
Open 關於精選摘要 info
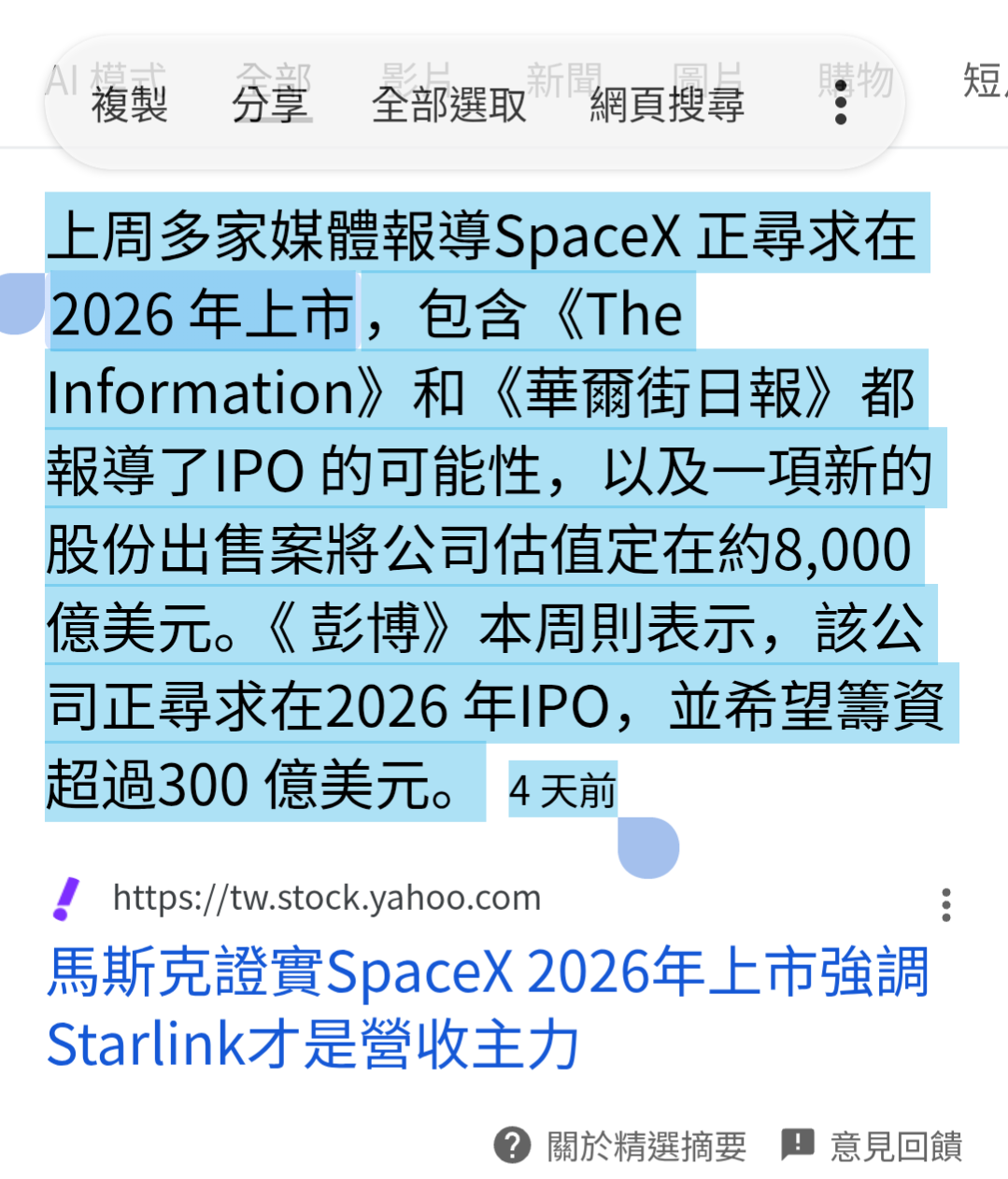point(621,1145)
